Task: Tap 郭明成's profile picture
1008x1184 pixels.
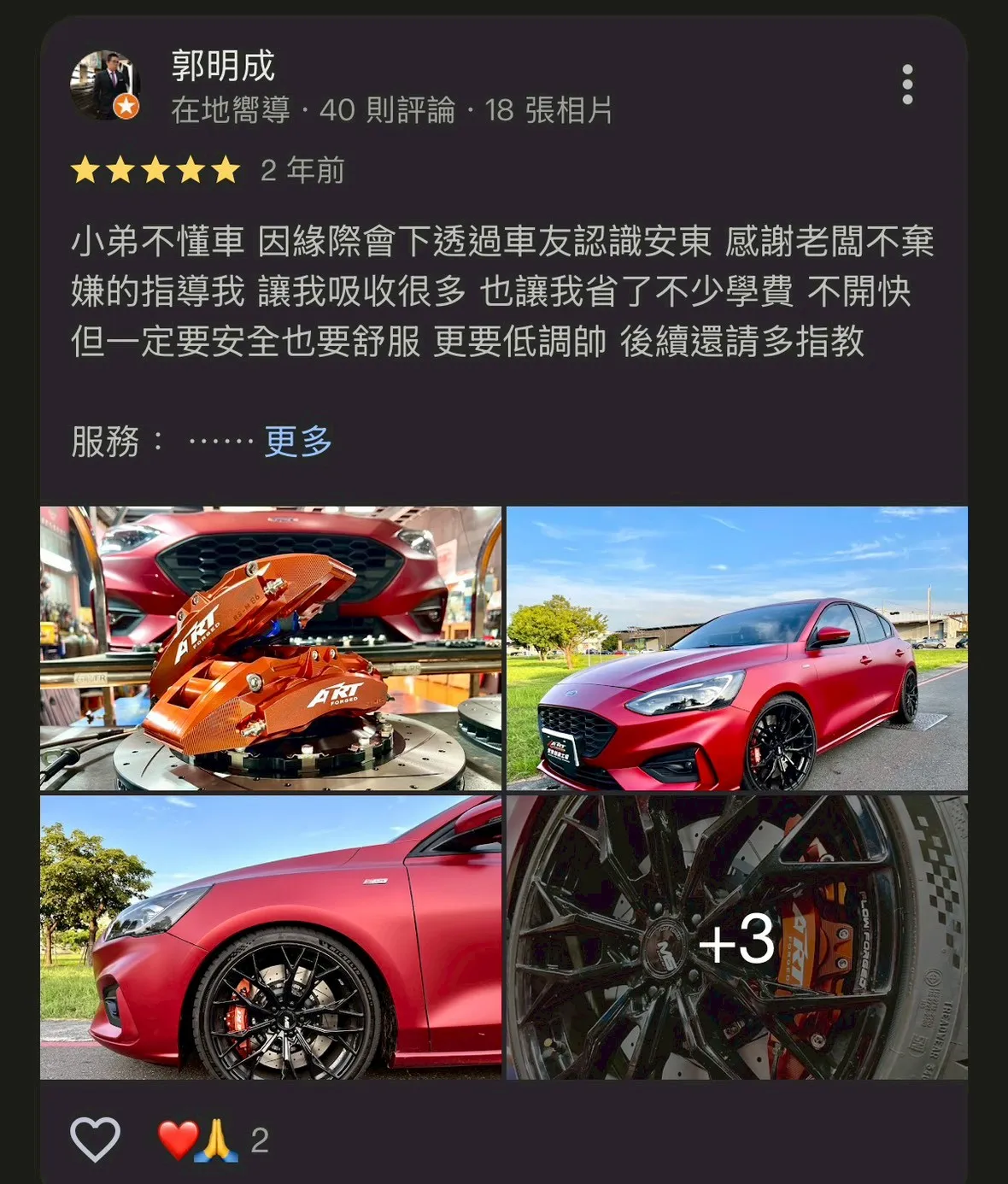Action: click(x=105, y=85)
